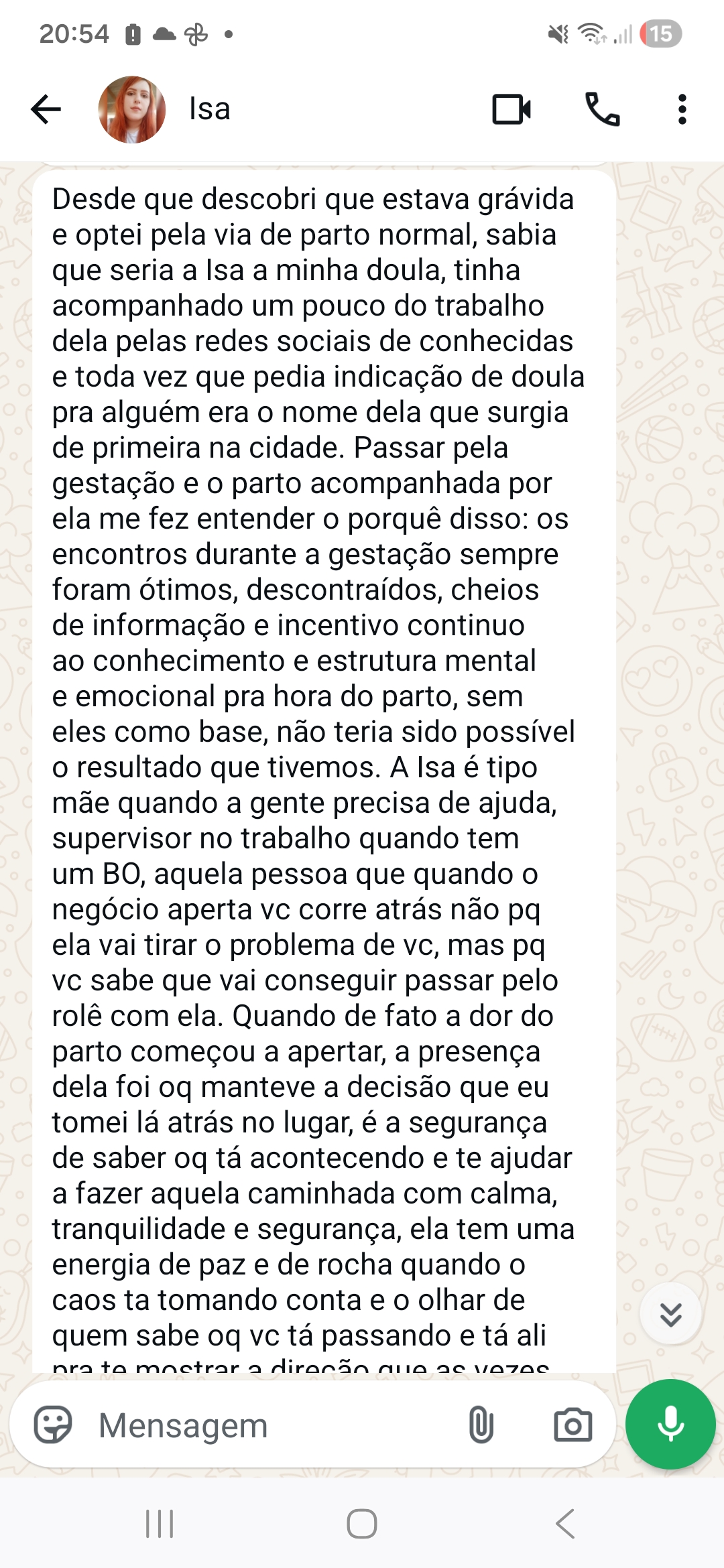Image resolution: width=724 pixels, height=1568 pixels.
Task: Focus the Mensagem text field
Action: (268, 1425)
